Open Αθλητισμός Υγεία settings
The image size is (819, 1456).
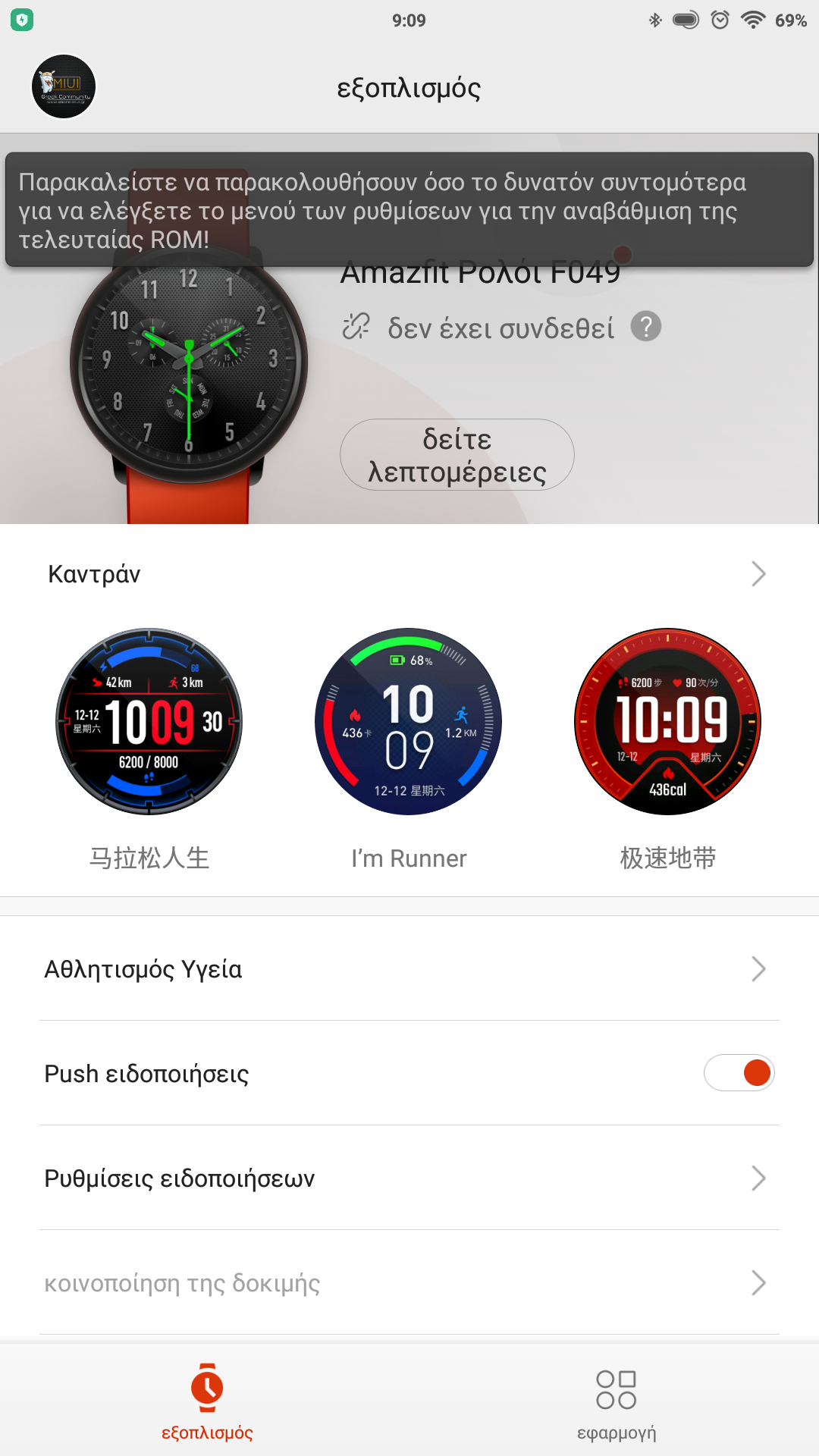click(x=409, y=969)
